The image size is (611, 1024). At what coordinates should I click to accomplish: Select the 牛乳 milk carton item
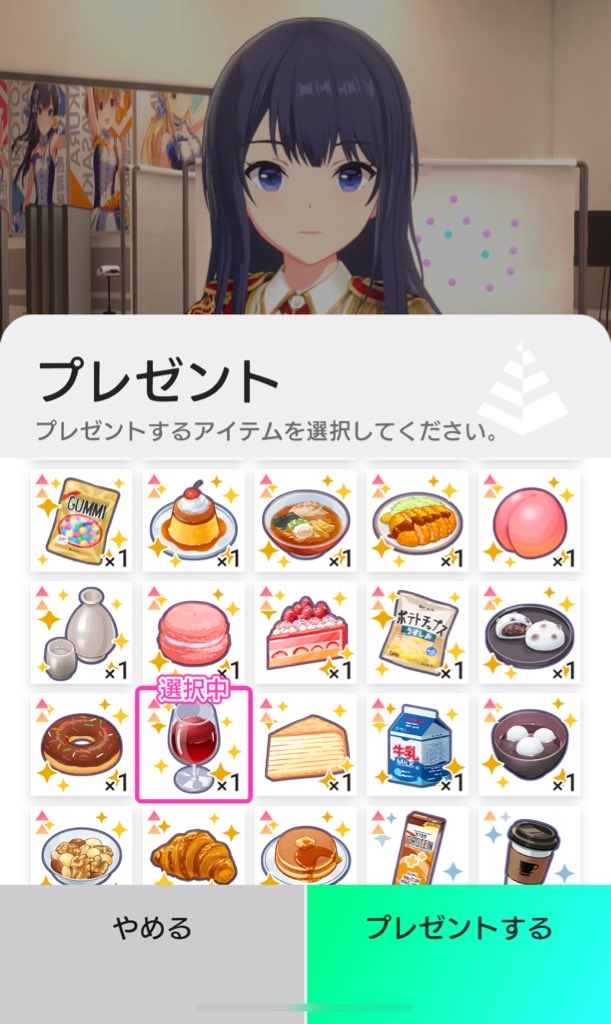pos(418,745)
